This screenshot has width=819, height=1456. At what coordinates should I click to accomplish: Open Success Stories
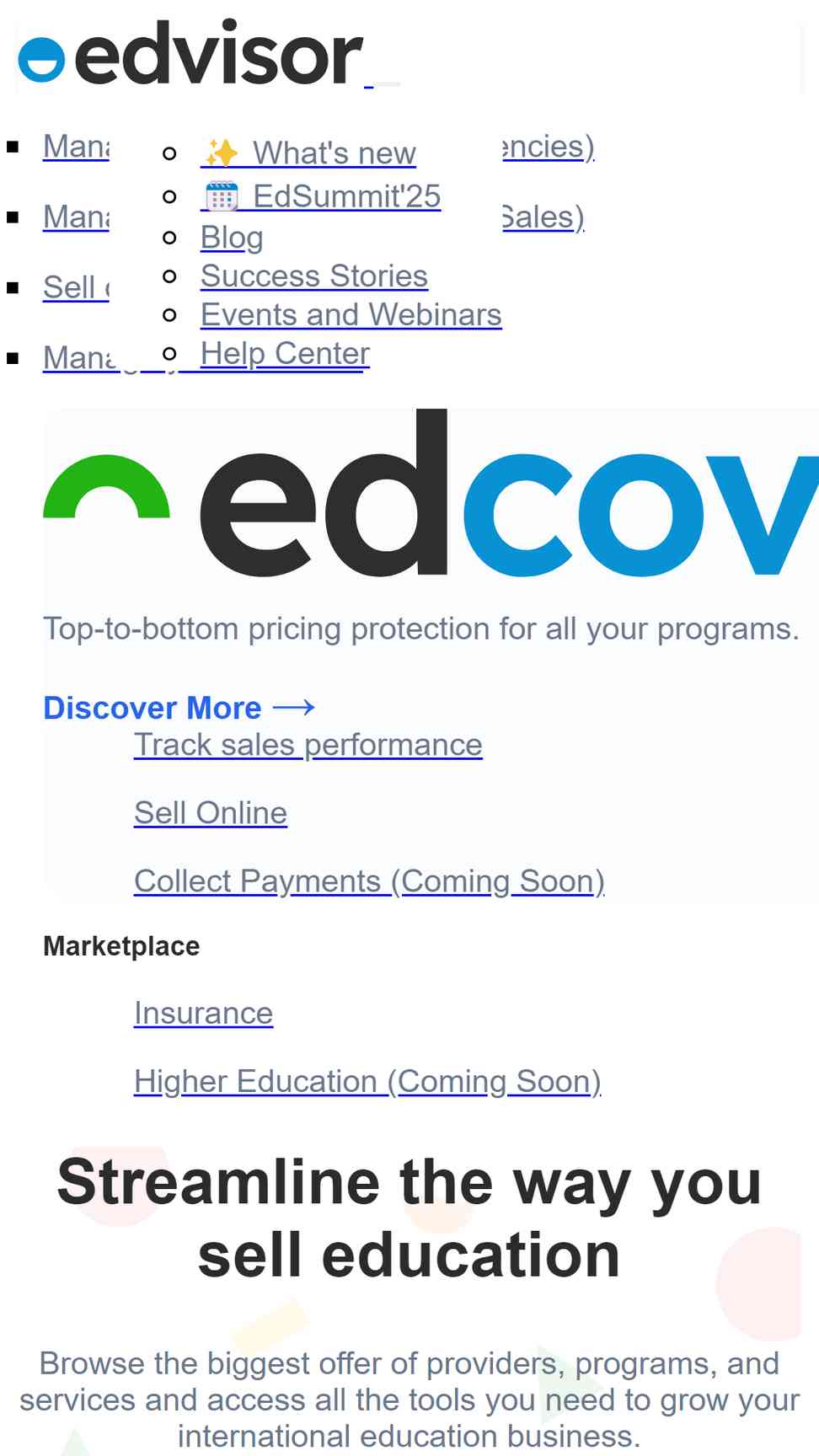point(314,276)
